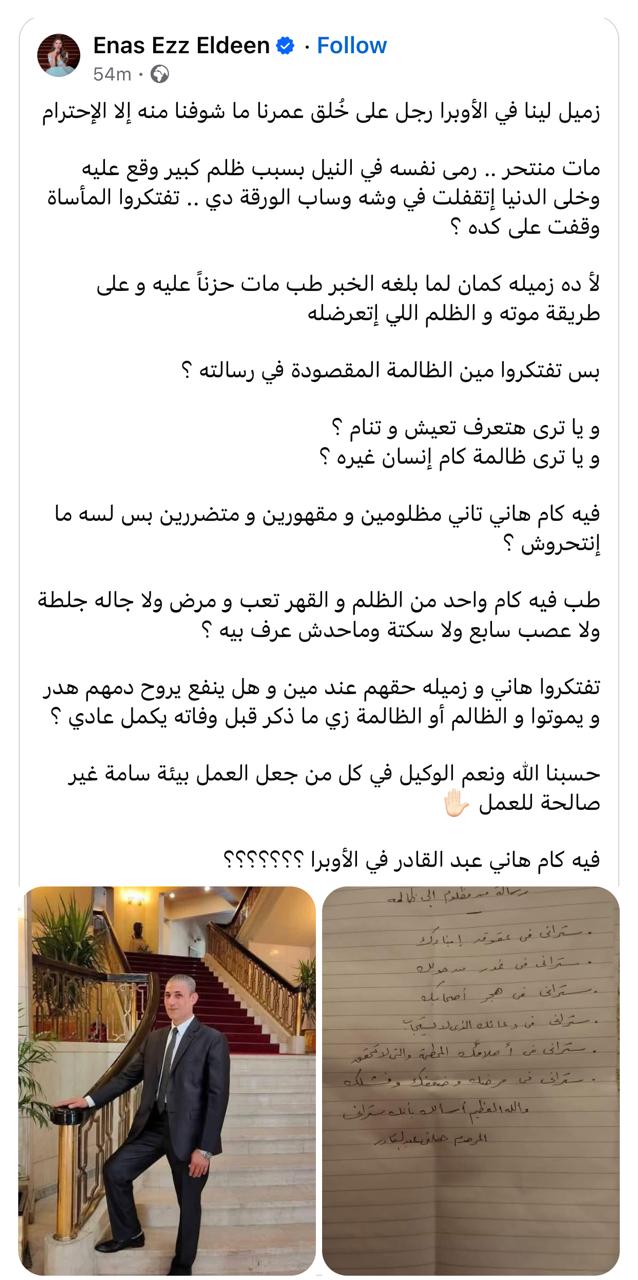Follow Enas Ezz Eldeen
The image size is (638, 1280).
pos(351,45)
